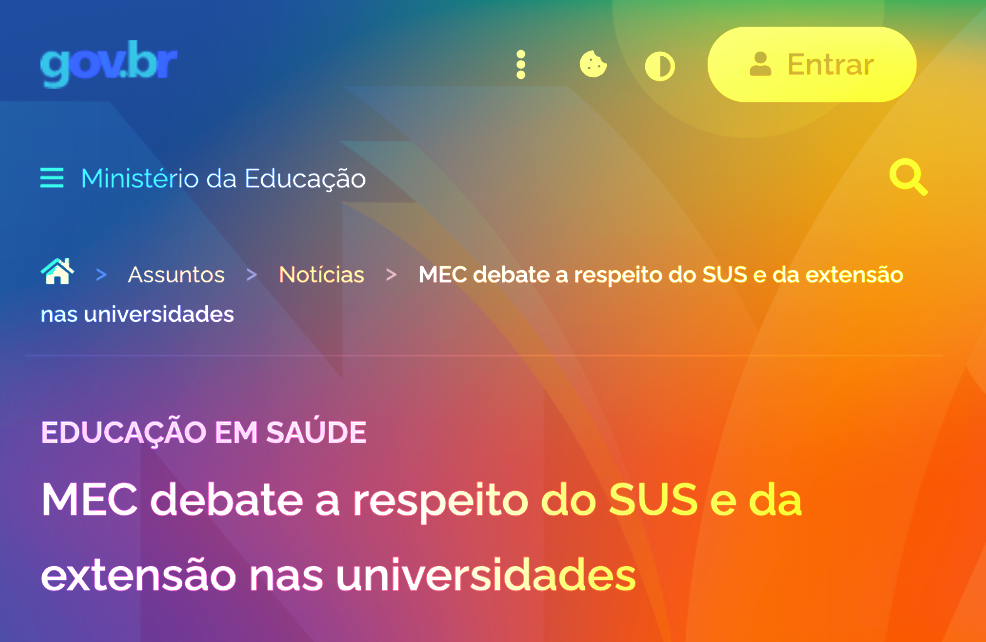This screenshot has height=642, width=986.
Task: Open cookie preferences icon
Action: coord(593,65)
